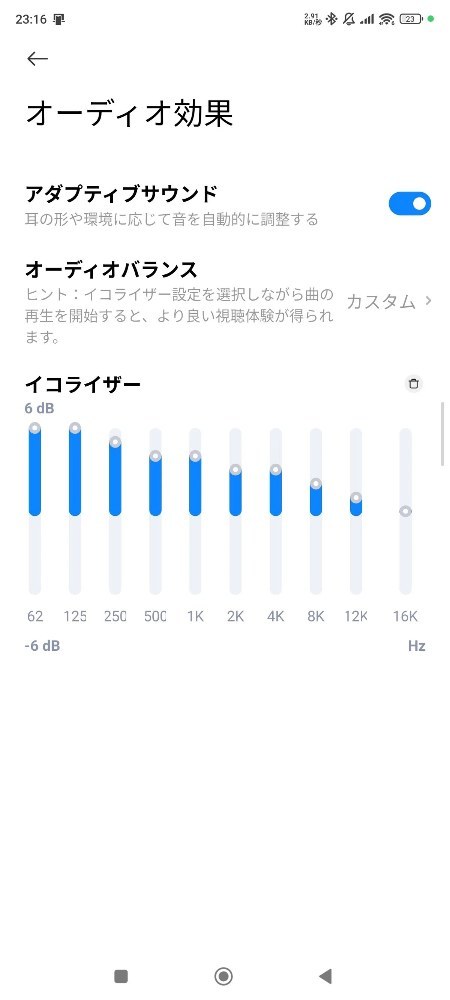Screen dimensions: 450x1000
Task: Tap the 125 Hz equalizer slider
Action: coord(75,510)
